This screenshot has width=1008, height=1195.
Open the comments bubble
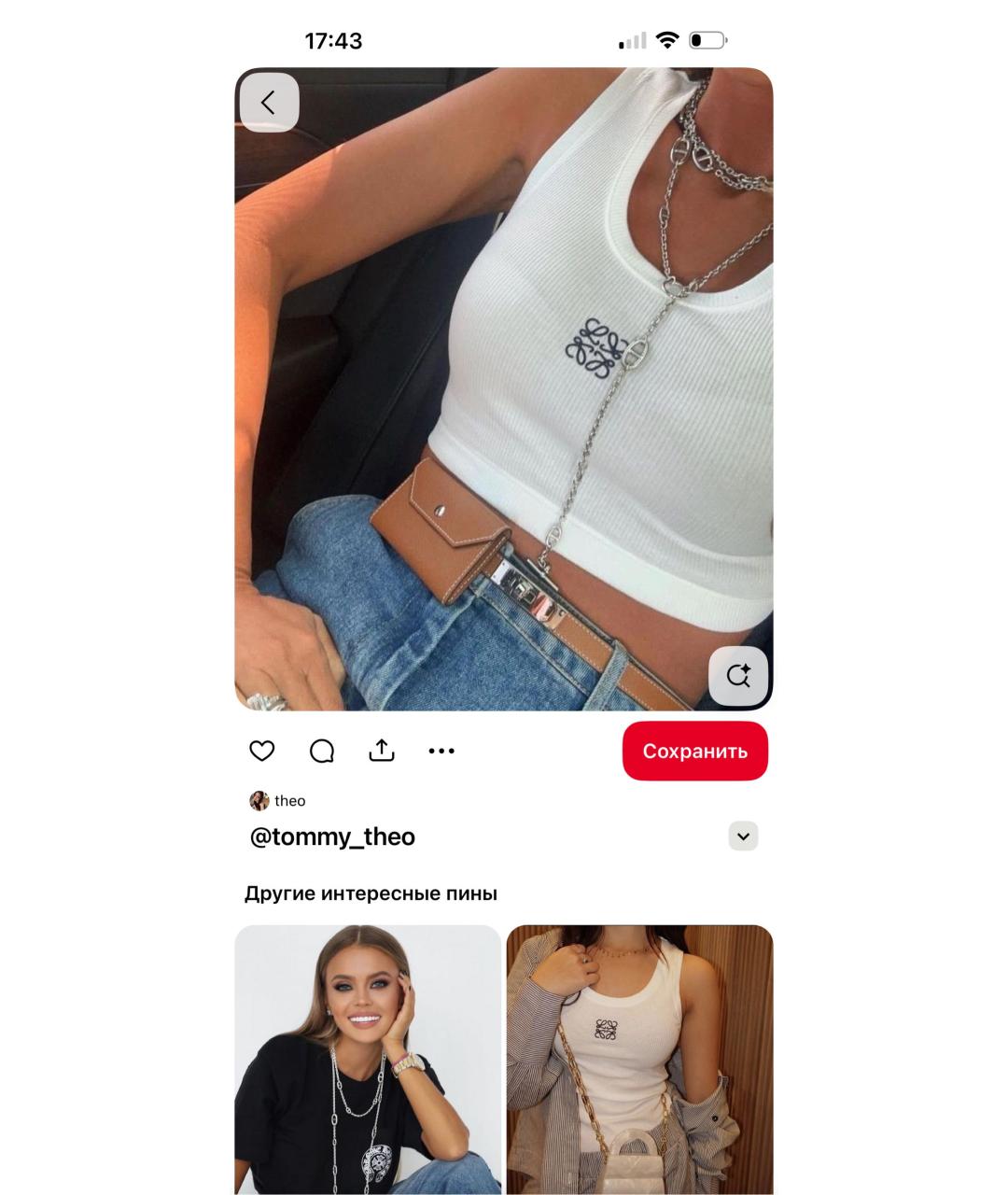pyautogui.click(x=322, y=751)
